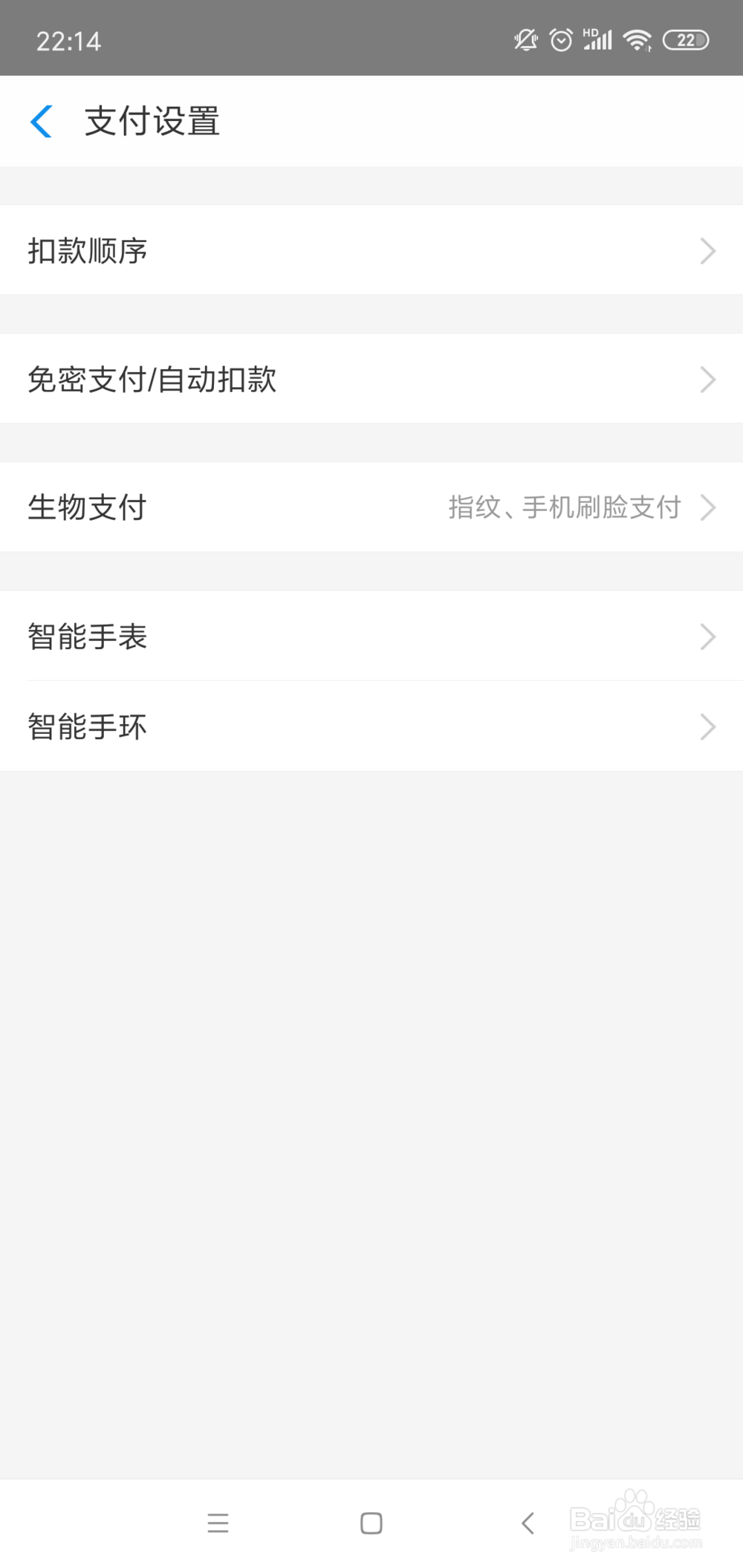Tap the 支付设置 title in header
The width and height of the screenshot is (743, 1568).
152,121
